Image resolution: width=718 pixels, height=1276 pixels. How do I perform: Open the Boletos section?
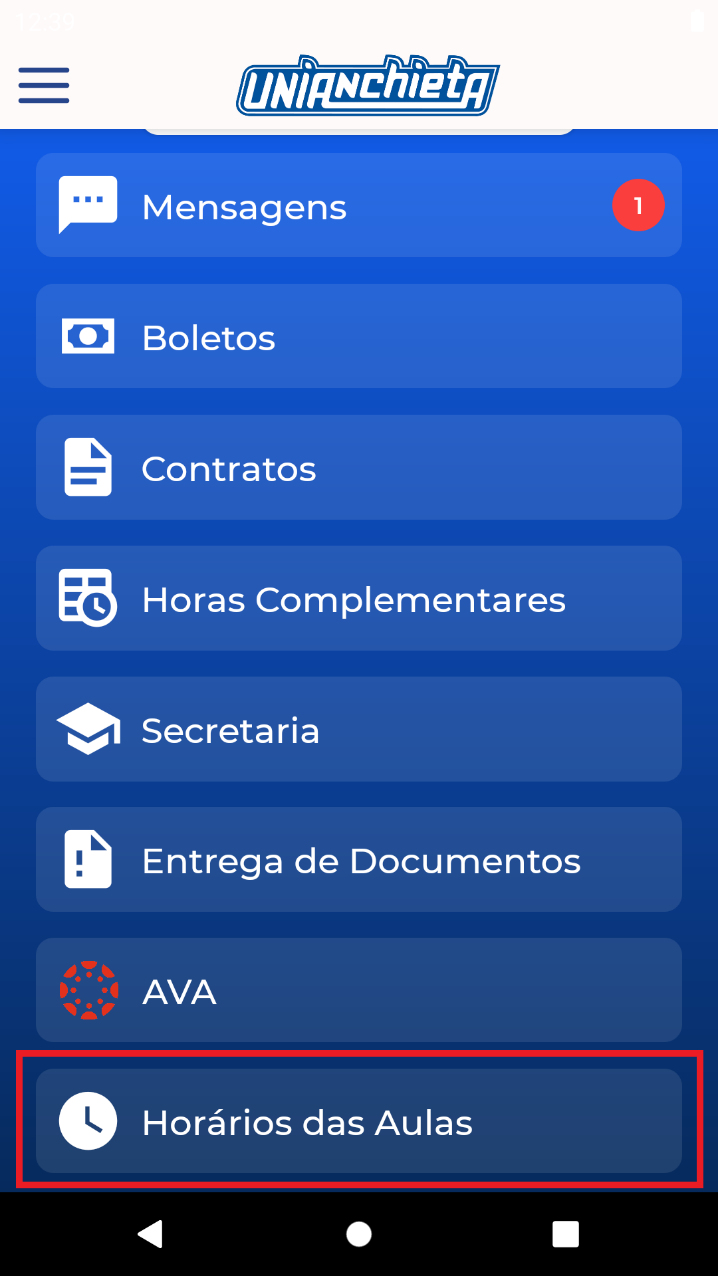[x=358, y=337]
